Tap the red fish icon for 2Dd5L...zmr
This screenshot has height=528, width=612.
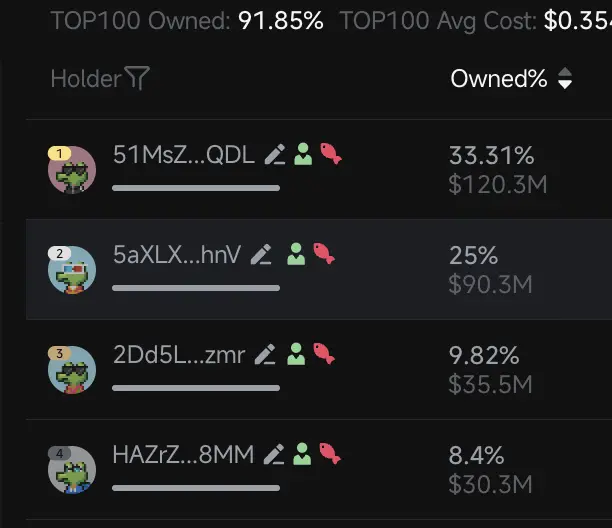click(323, 353)
